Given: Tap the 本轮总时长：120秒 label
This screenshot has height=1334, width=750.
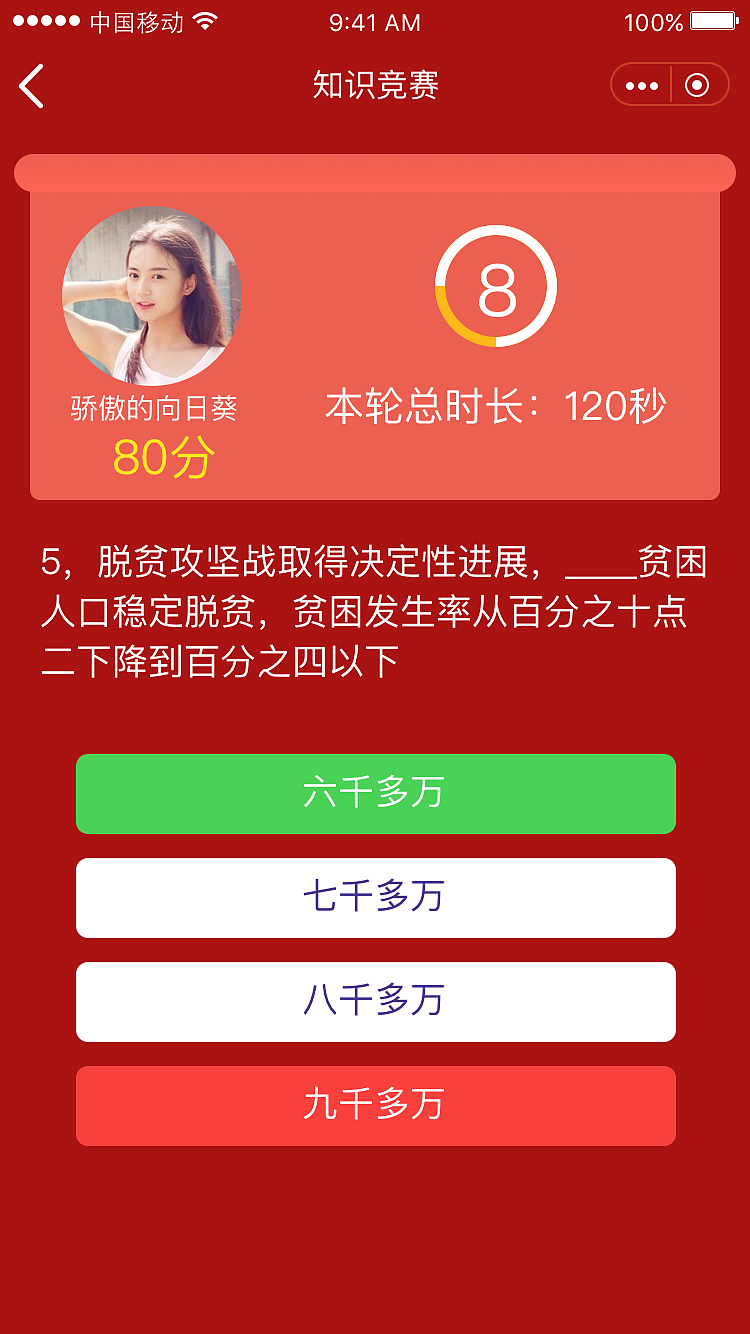Looking at the screenshot, I should [x=497, y=406].
